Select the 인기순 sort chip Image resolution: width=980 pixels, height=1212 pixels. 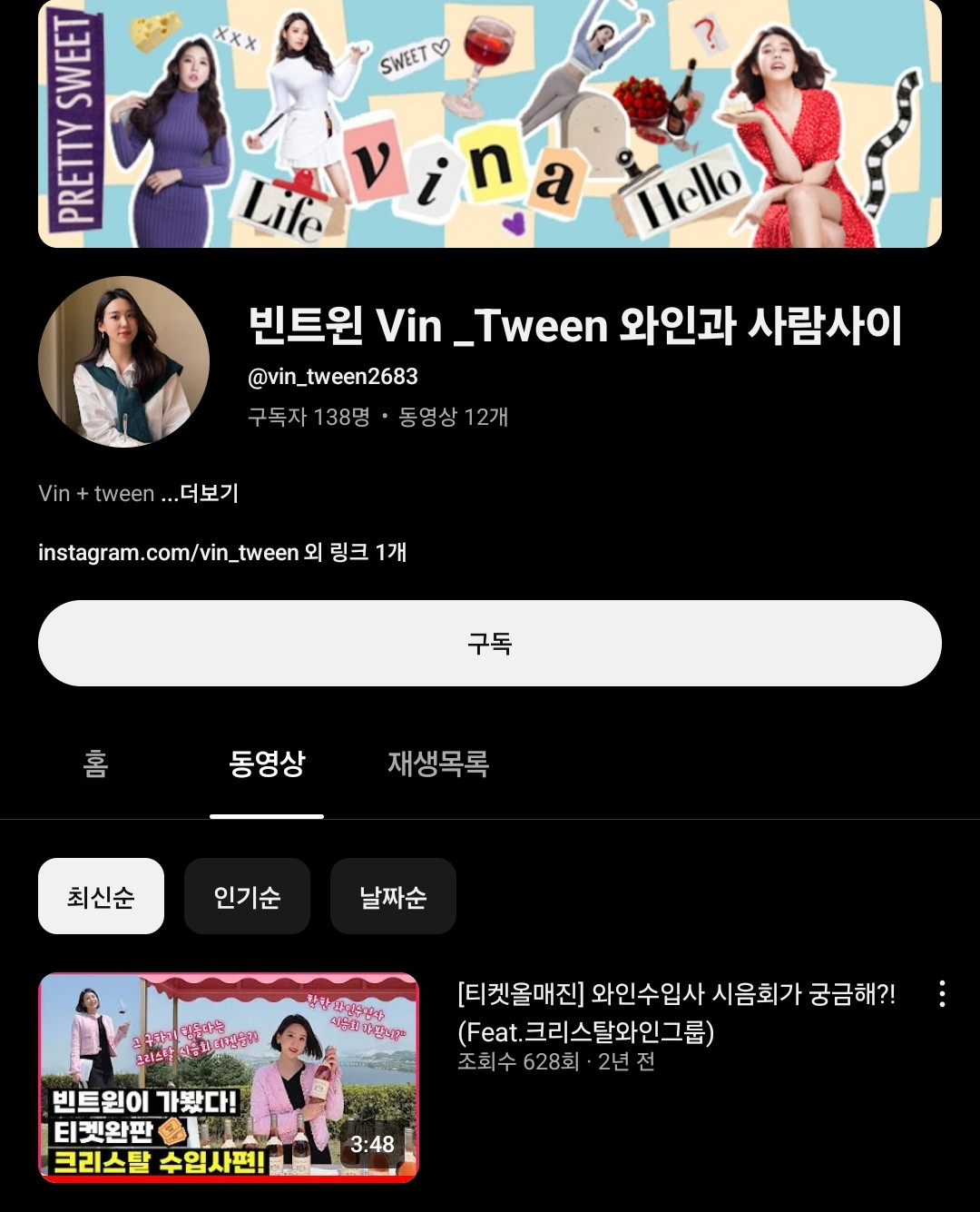pyautogui.click(x=247, y=897)
